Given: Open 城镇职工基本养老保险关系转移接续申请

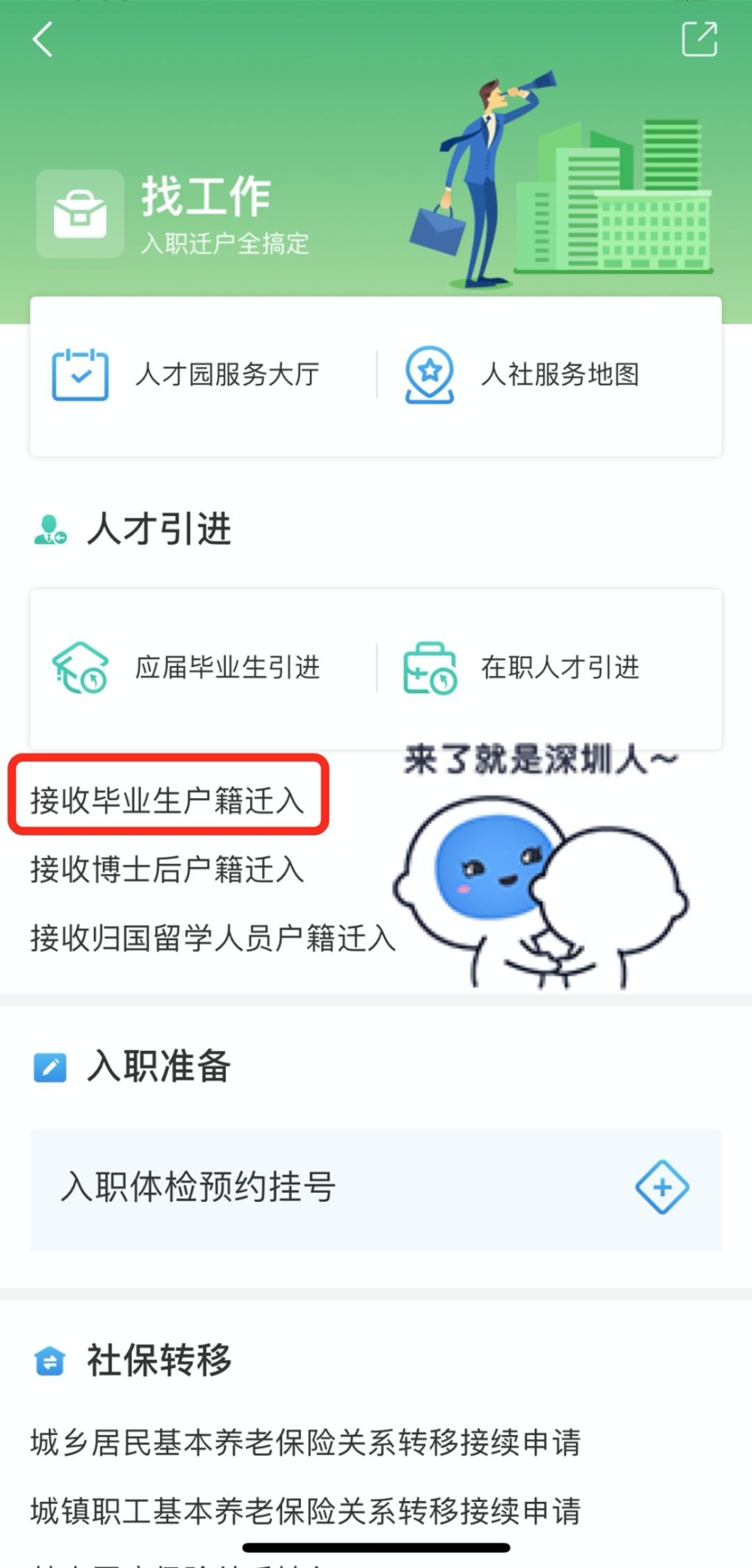Looking at the screenshot, I should (305, 1511).
